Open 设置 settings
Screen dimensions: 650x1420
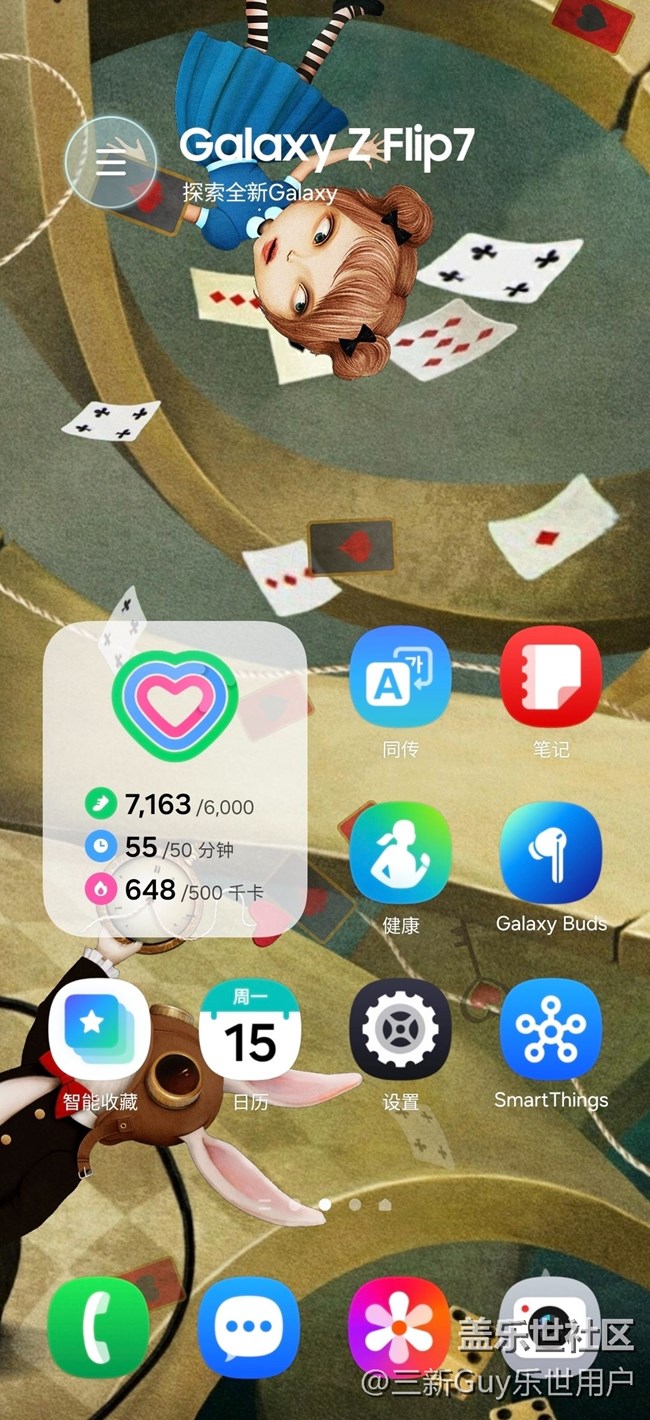click(x=400, y=1029)
